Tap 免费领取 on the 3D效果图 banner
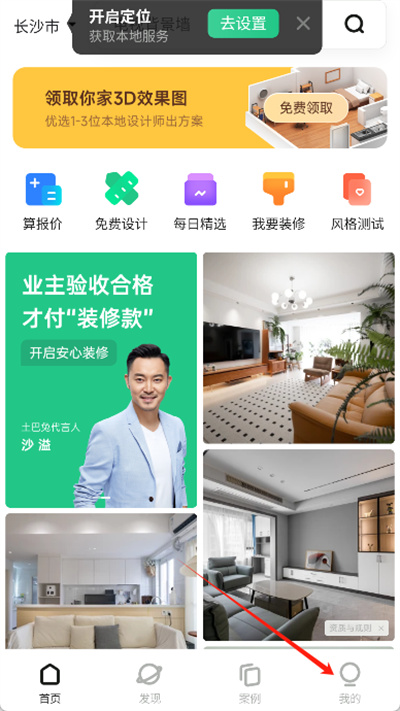The height and width of the screenshot is (711, 400). pyautogui.click(x=306, y=108)
